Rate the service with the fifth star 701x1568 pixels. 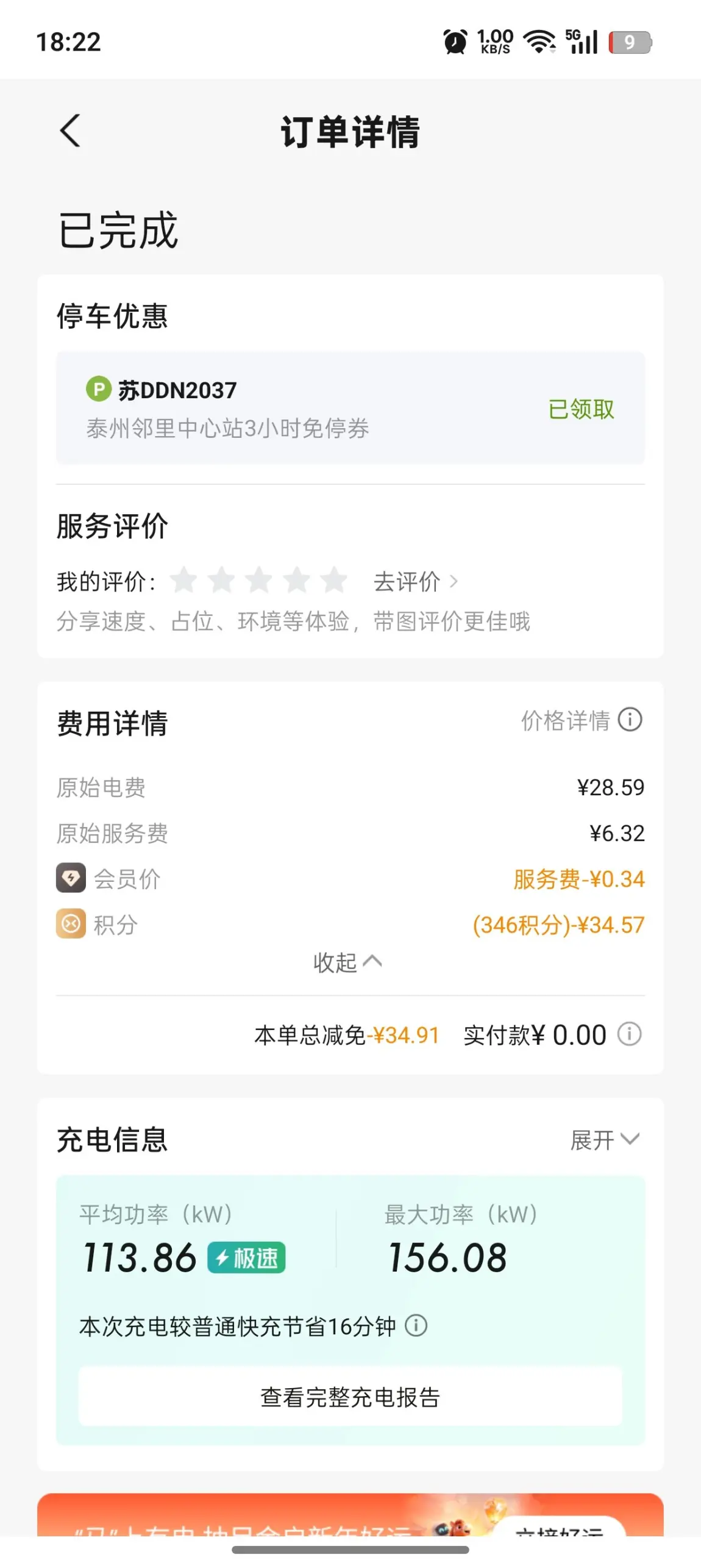click(x=334, y=580)
